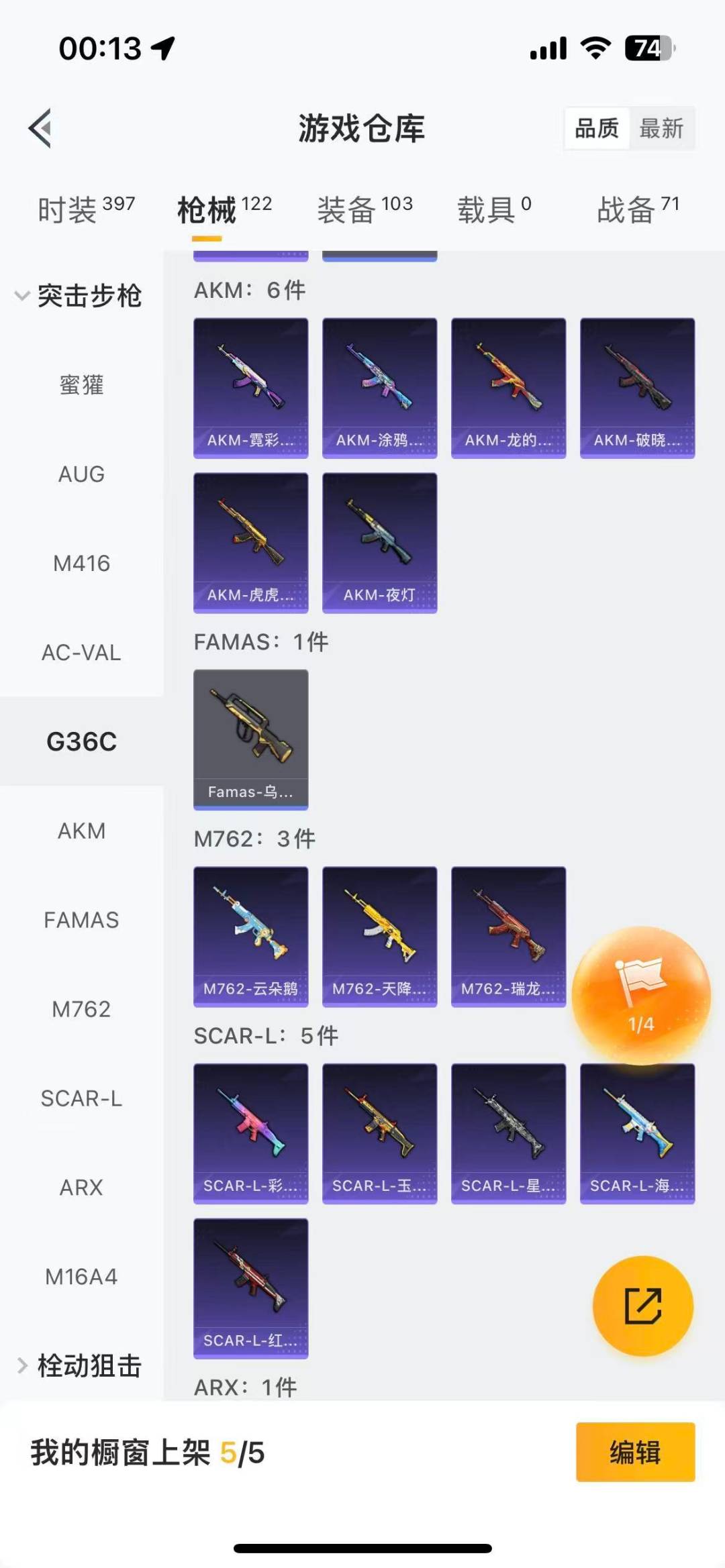Image resolution: width=725 pixels, height=1568 pixels.
Task: Select M16A4 in the sidebar
Action: click(81, 1277)
